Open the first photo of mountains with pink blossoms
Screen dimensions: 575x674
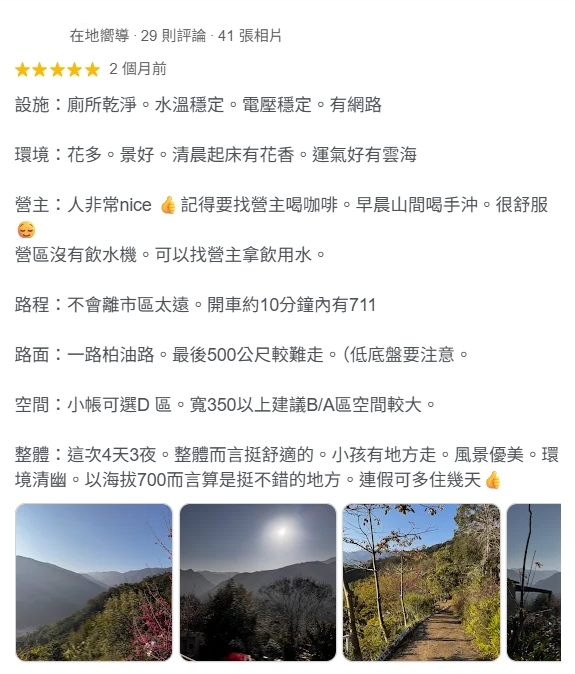point(94,582)
